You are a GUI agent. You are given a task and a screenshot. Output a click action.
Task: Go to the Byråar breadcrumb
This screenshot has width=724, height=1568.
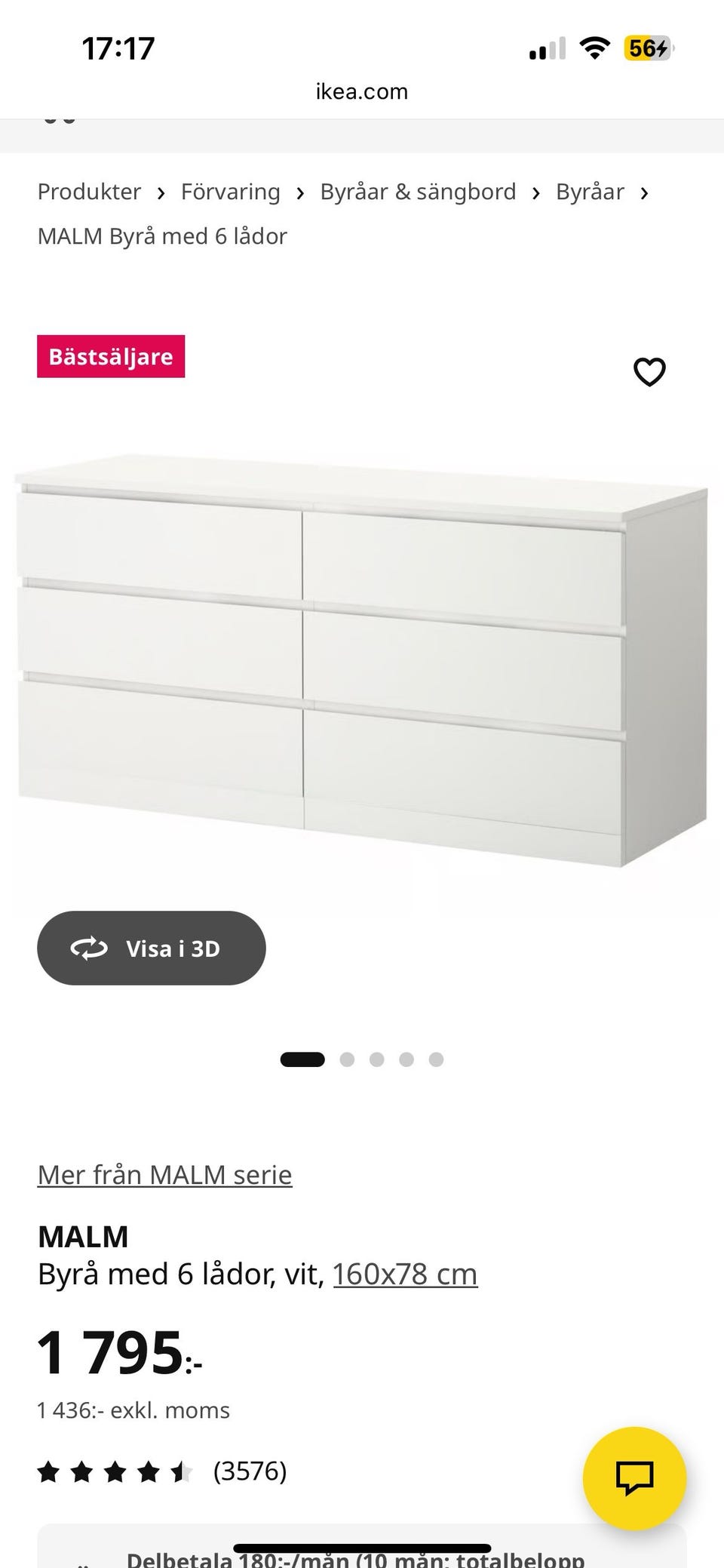(x=590, y=192)
